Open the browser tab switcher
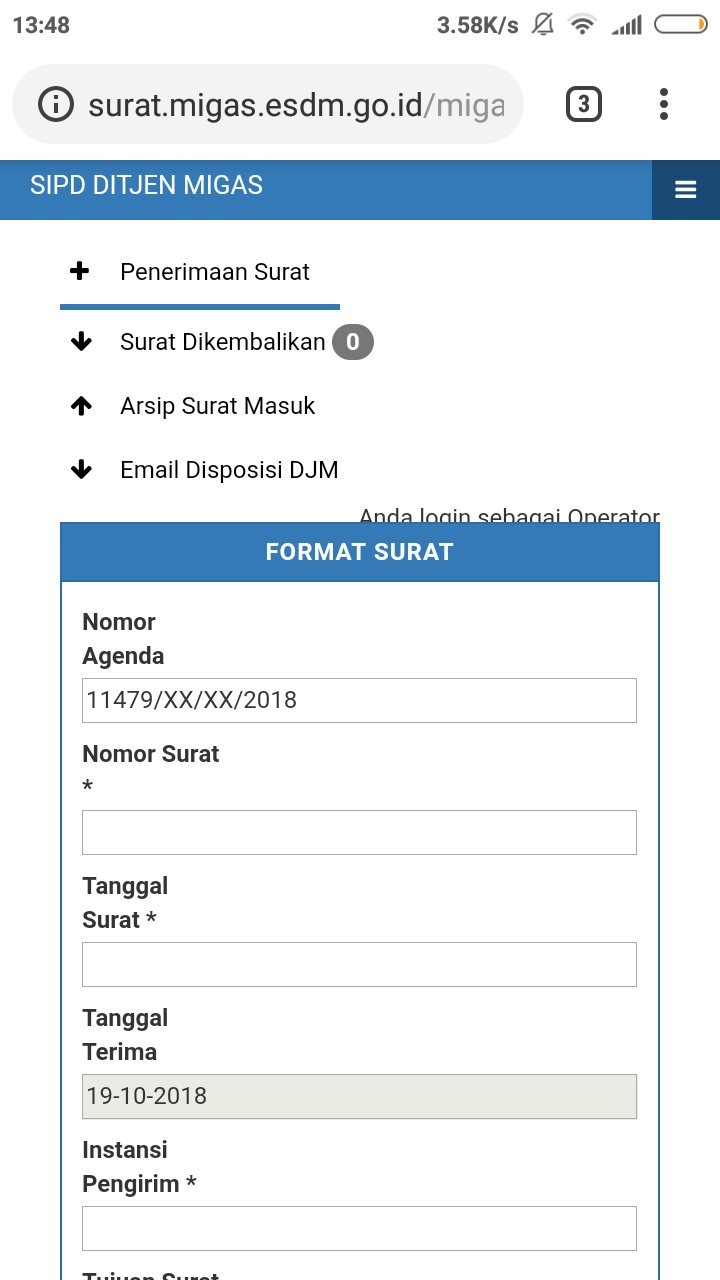This screenshot has height=1280, width=720. pyautogui.click(x=584, y=104)
